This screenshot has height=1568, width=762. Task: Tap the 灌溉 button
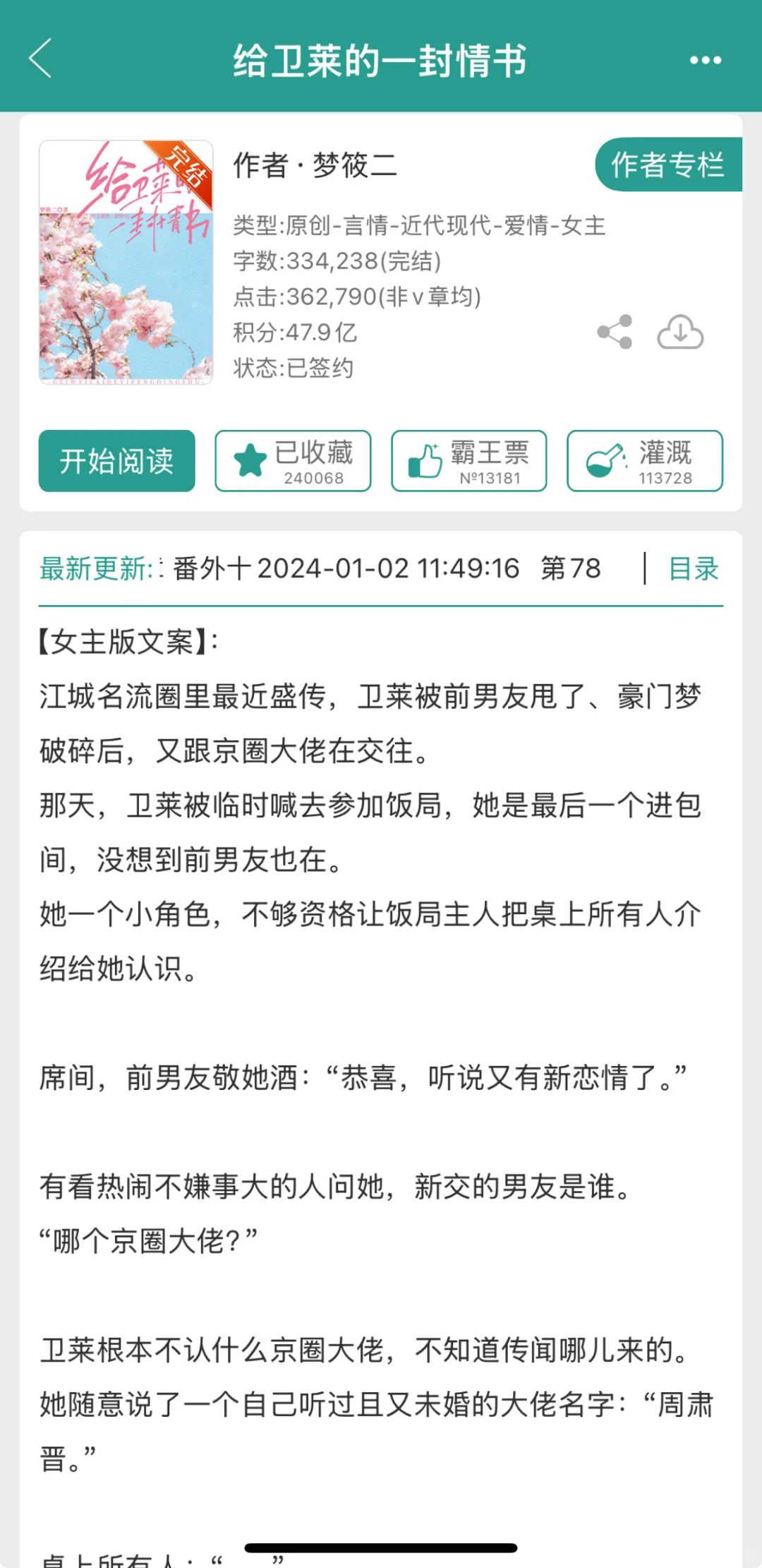point(645,461)
